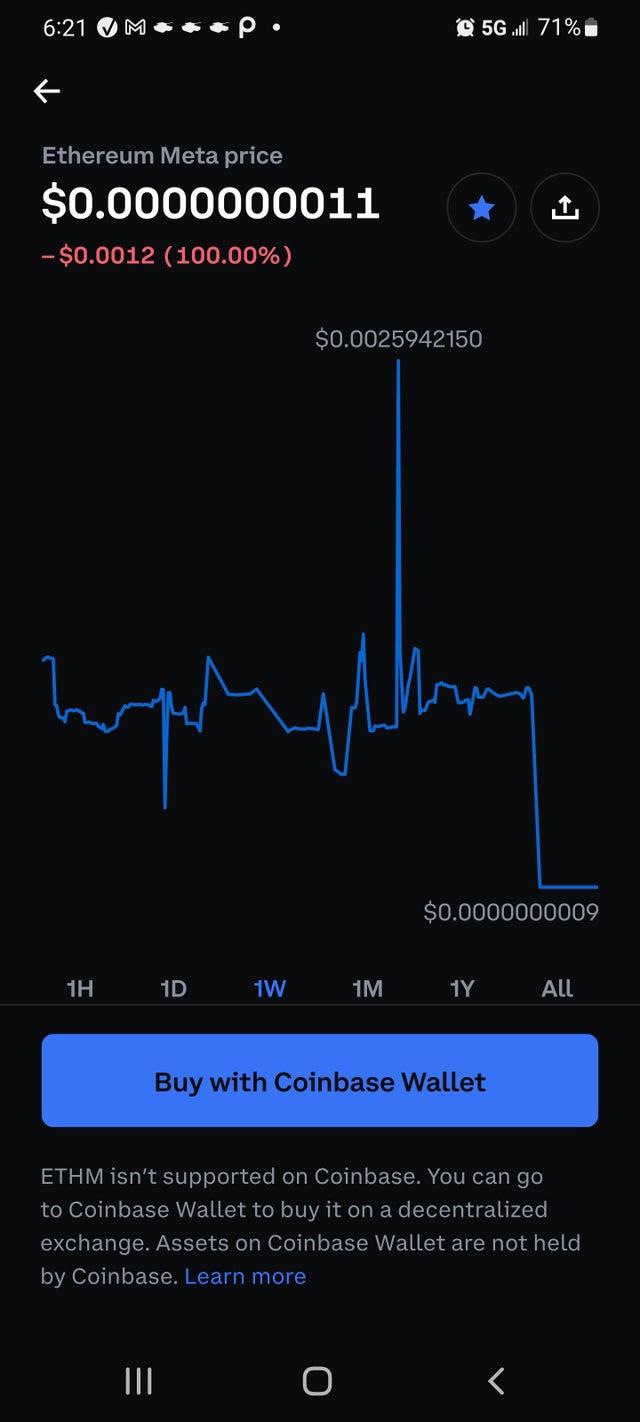Display the All time chart
The image size is (640, 1422).
(557, 989)
